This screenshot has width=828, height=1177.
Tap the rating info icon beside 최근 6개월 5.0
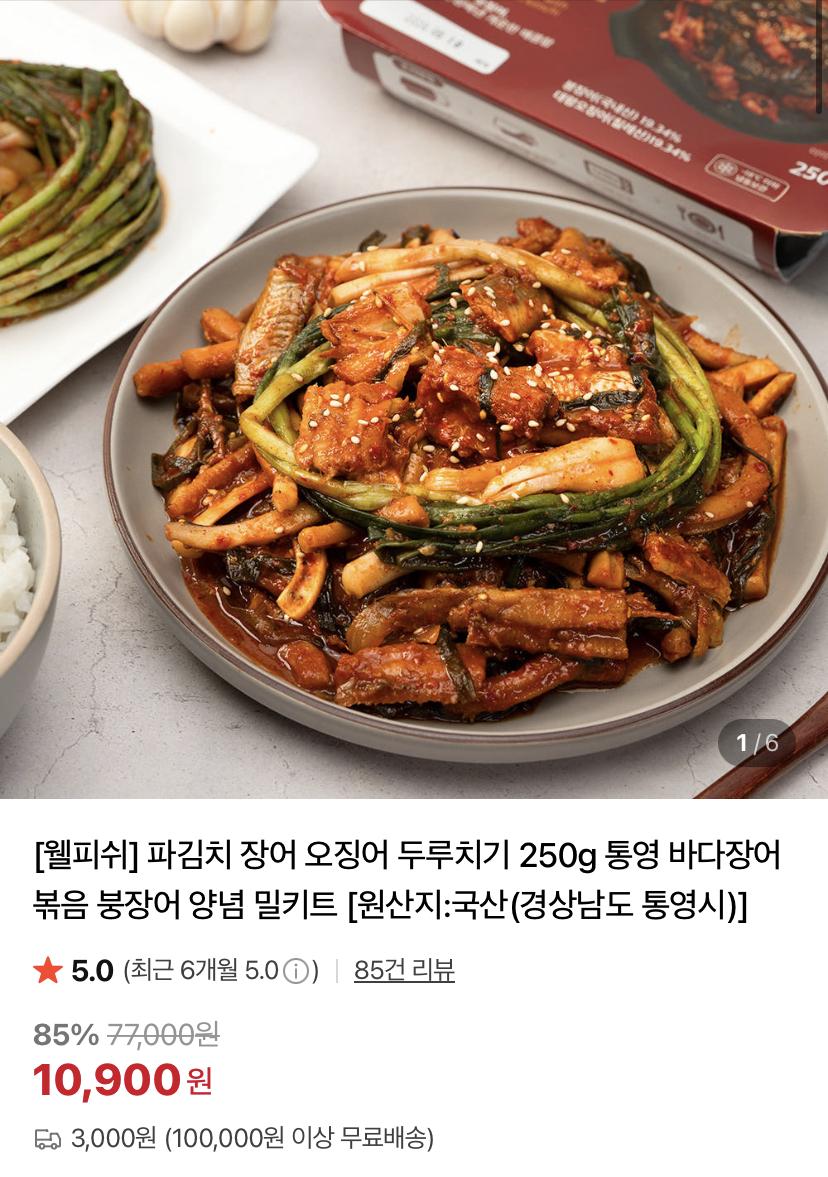tap(296, 971)
